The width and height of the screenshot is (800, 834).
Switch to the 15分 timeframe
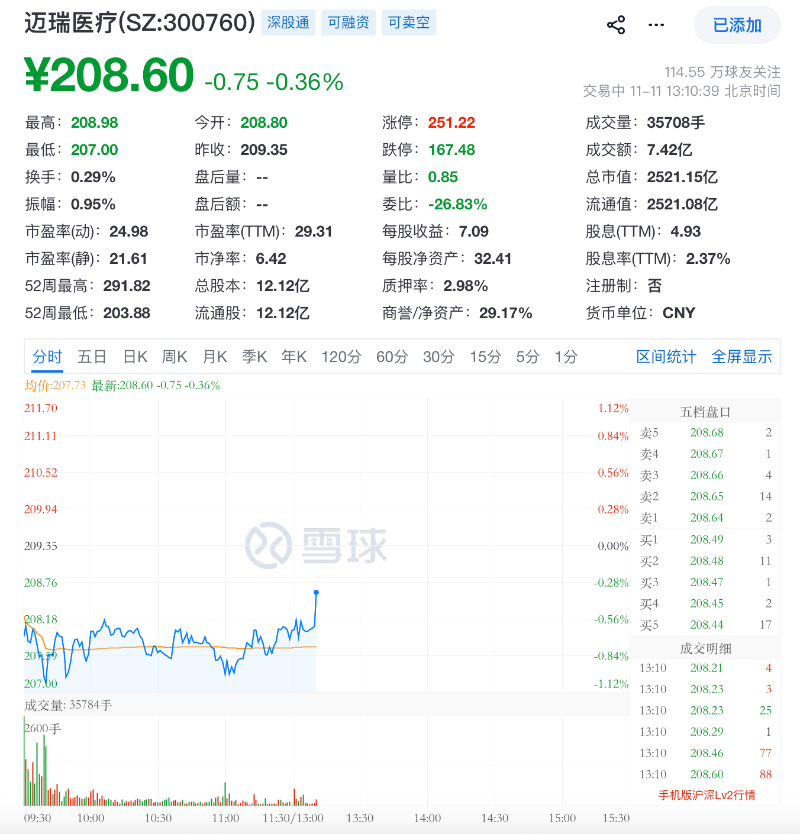click(x=487, y=356)
